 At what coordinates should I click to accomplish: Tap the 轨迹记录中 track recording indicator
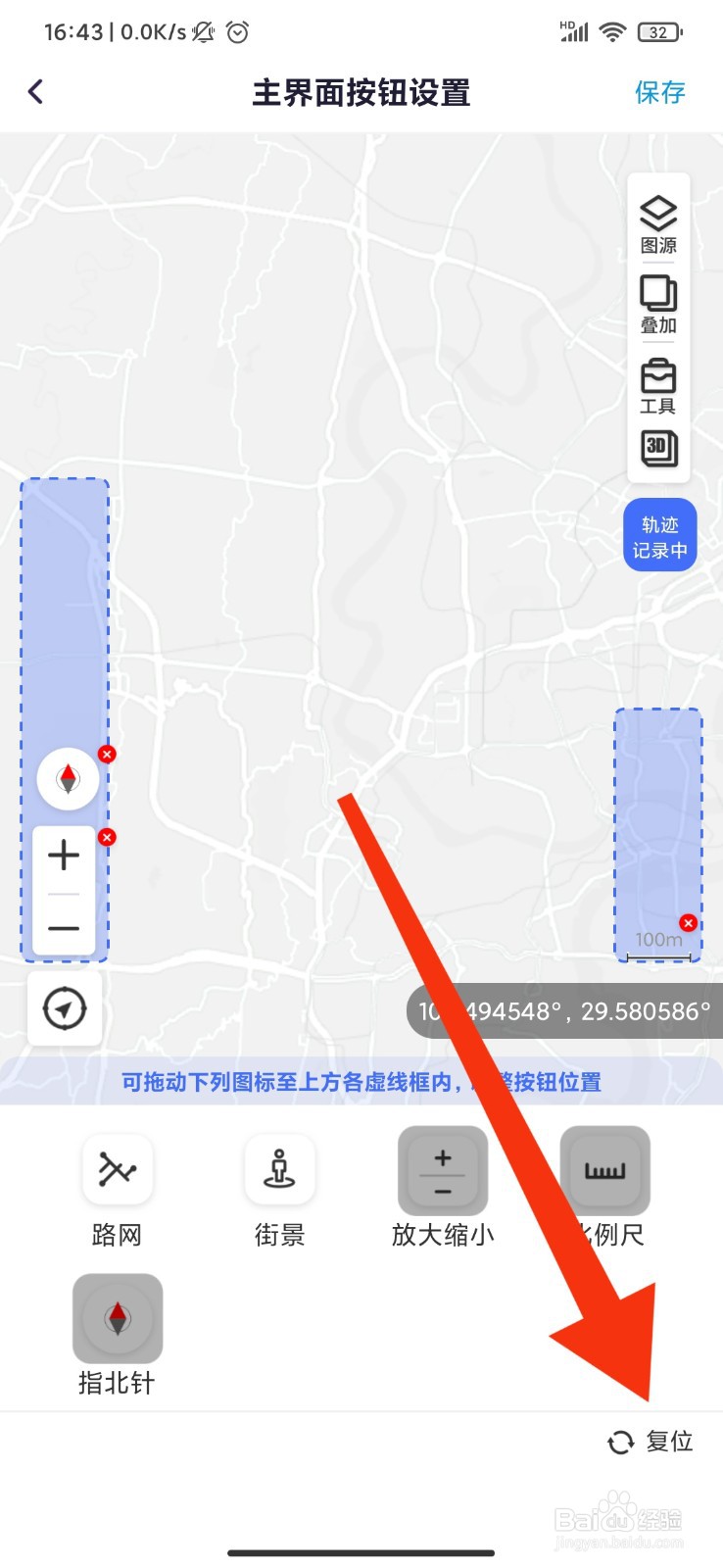(659, 535)
